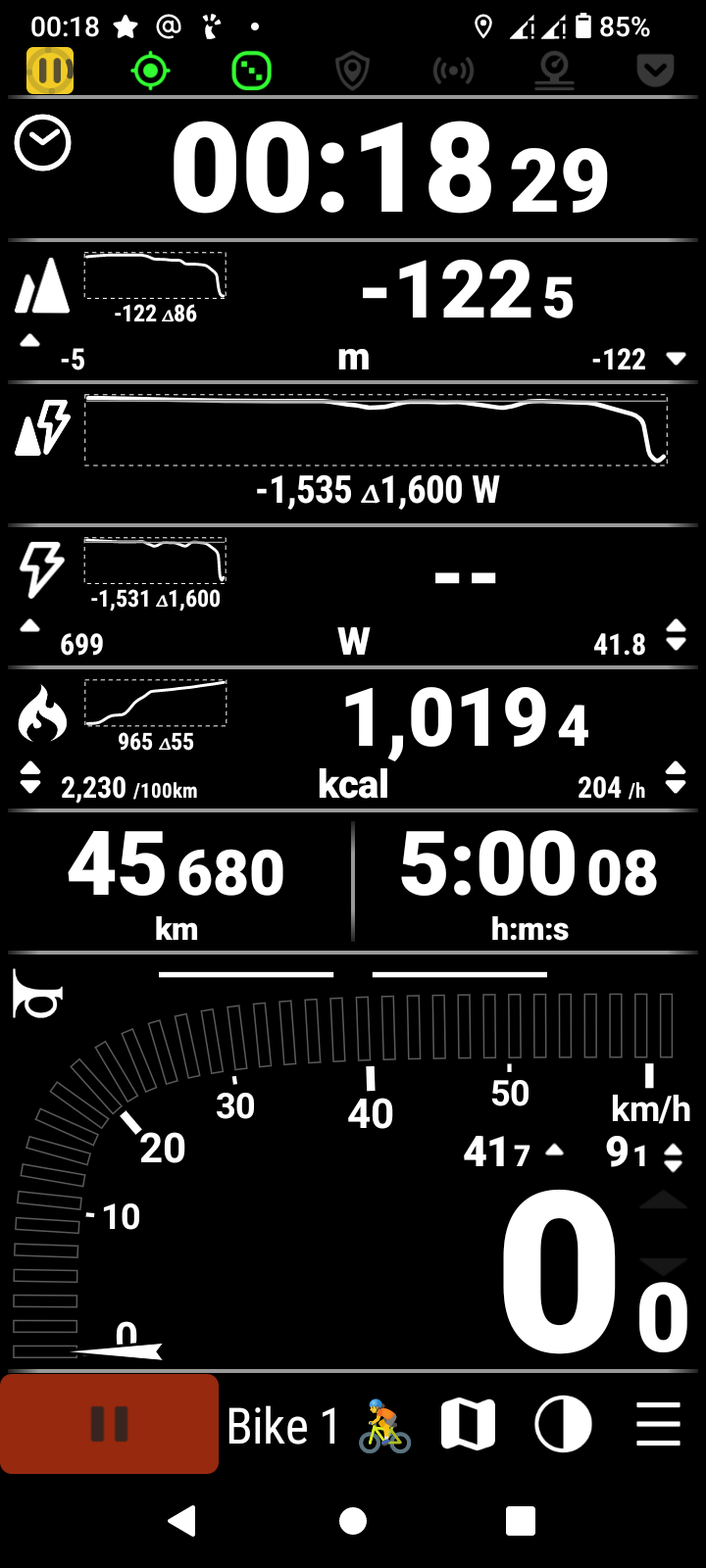Tap the yellow pause status icon

(x=49, y=71)
